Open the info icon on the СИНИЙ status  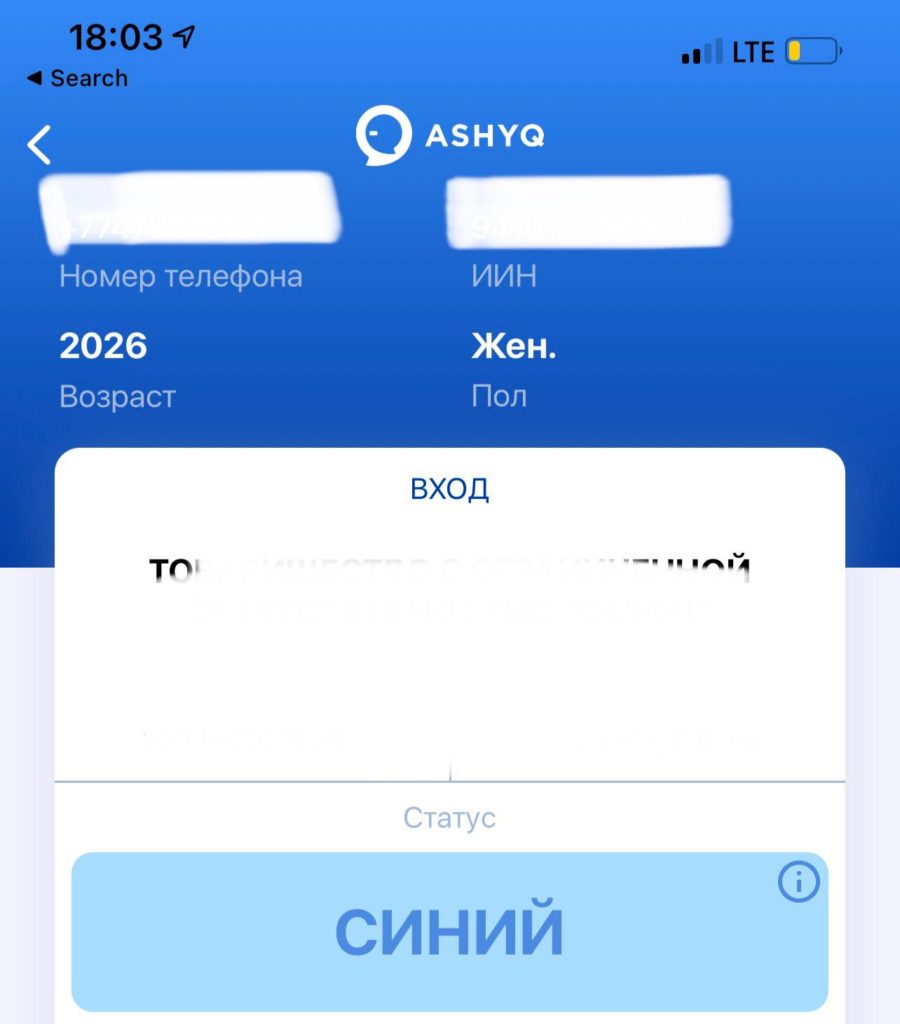pyautogui.click(x=798, y=882)
